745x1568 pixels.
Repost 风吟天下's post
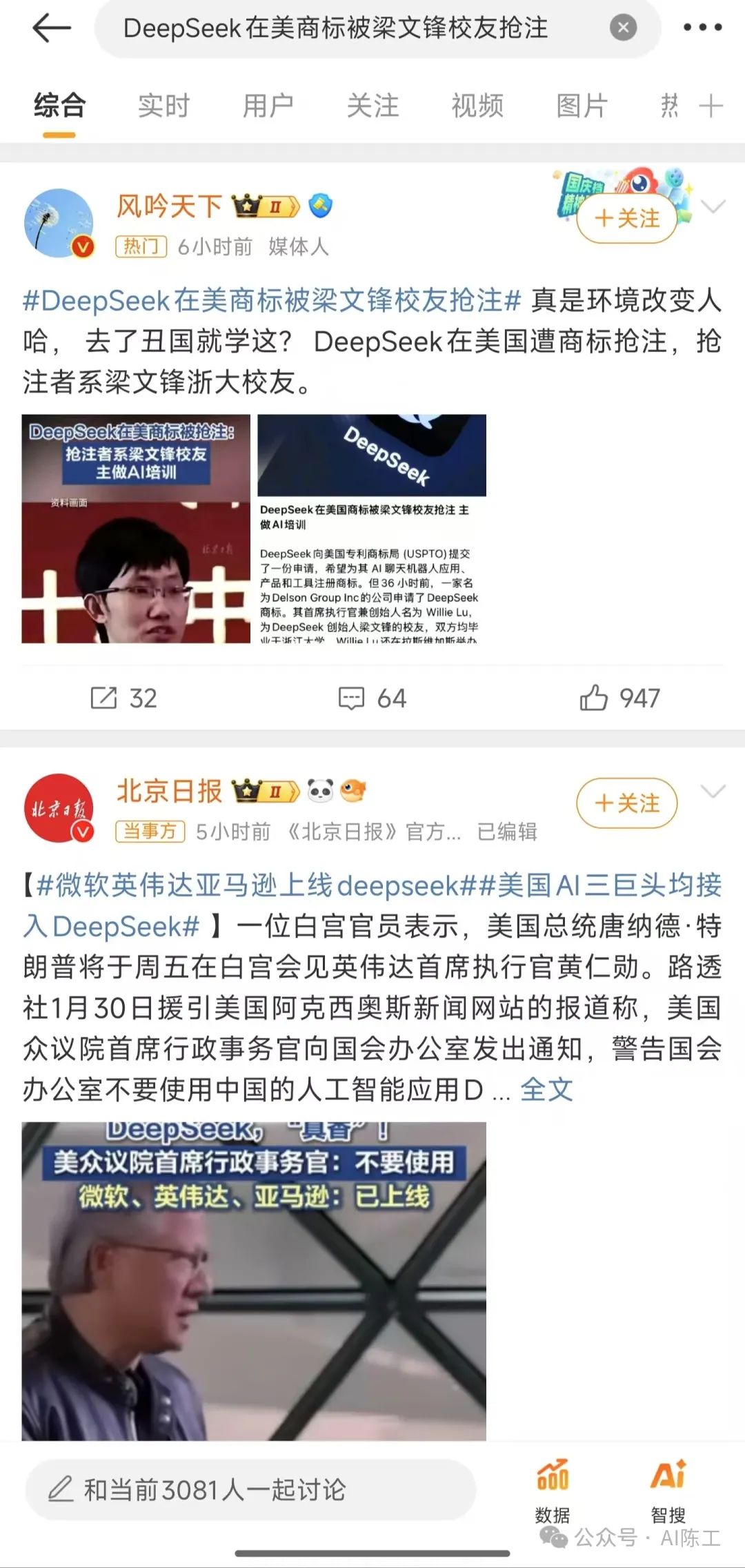click(x=124, y=698)
